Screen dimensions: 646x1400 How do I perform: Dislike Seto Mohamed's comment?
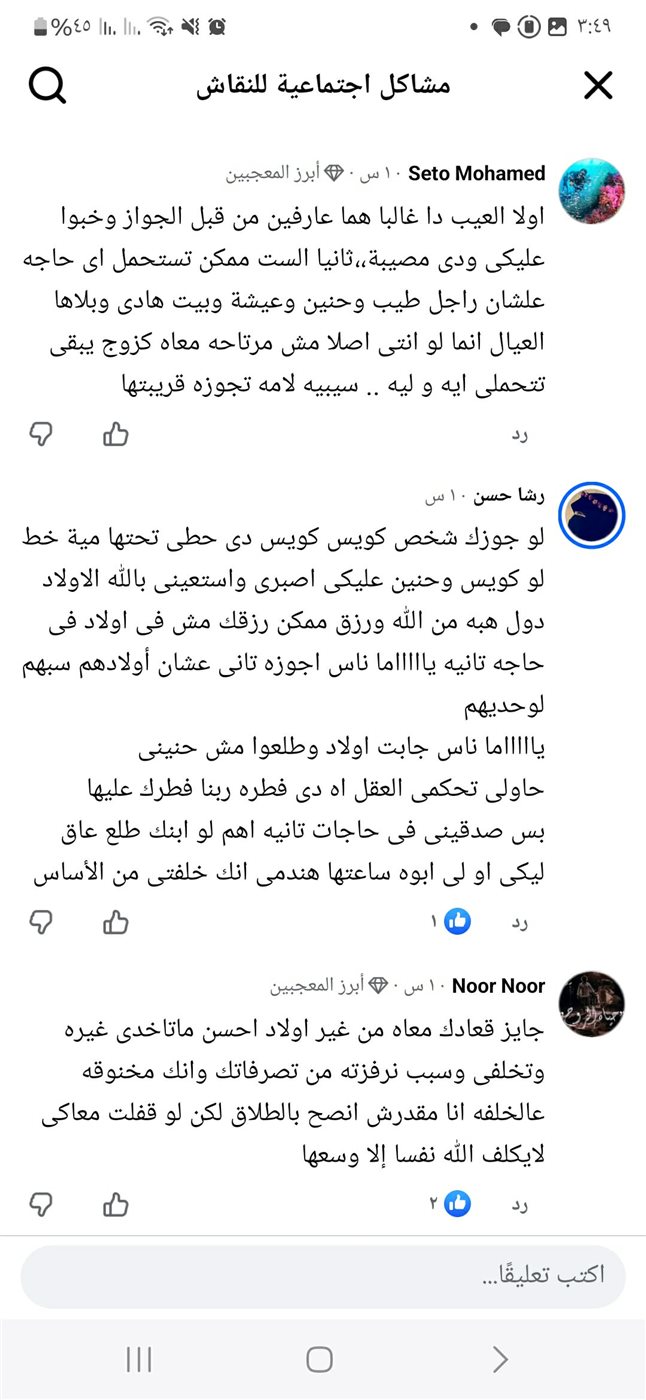coord(41,434)
